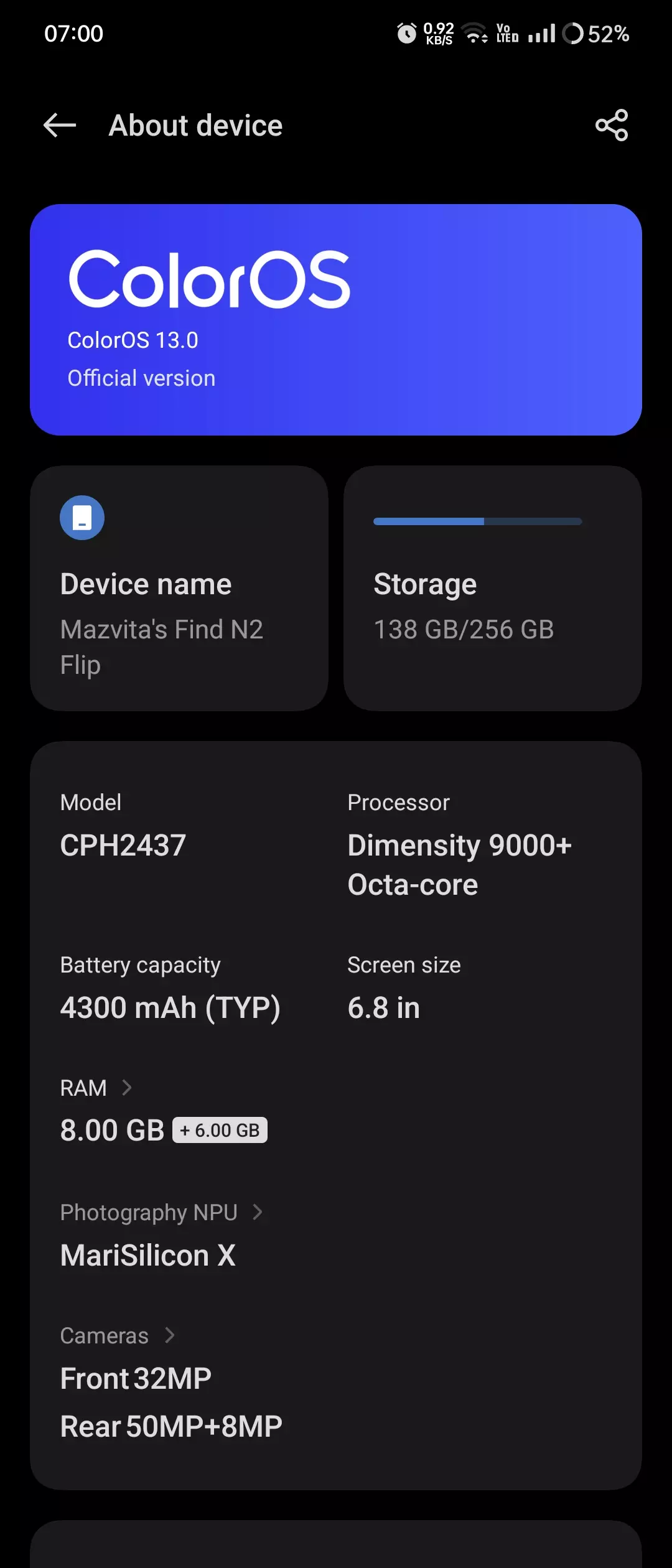This screenshot has width=672, height=1568.
Task: Tap the Wi-Fi status bar icon
Action: [x=476, y=34]
